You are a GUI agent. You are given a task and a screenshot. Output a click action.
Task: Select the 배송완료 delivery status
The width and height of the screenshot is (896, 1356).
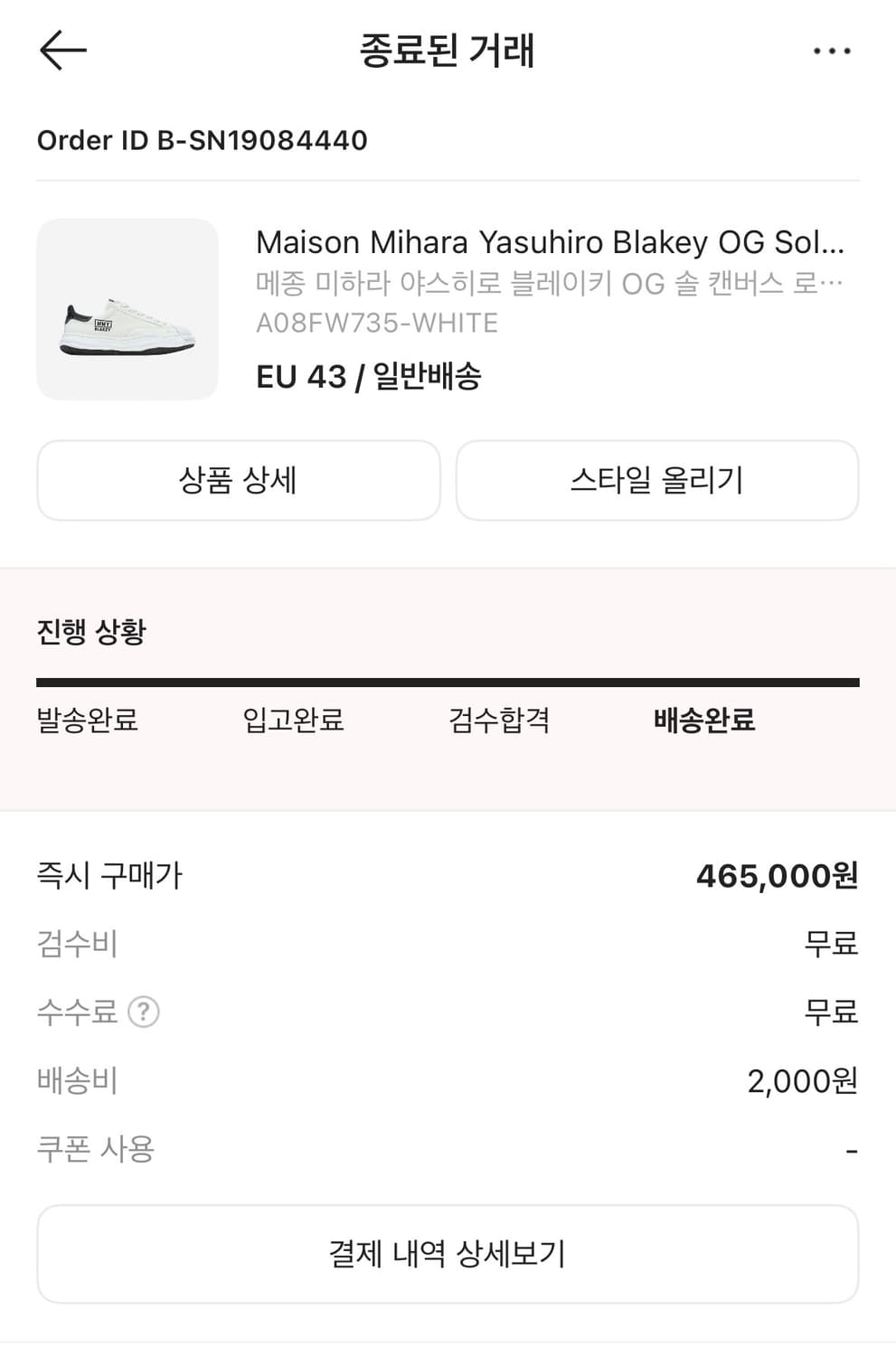click(x=706, y=720)
